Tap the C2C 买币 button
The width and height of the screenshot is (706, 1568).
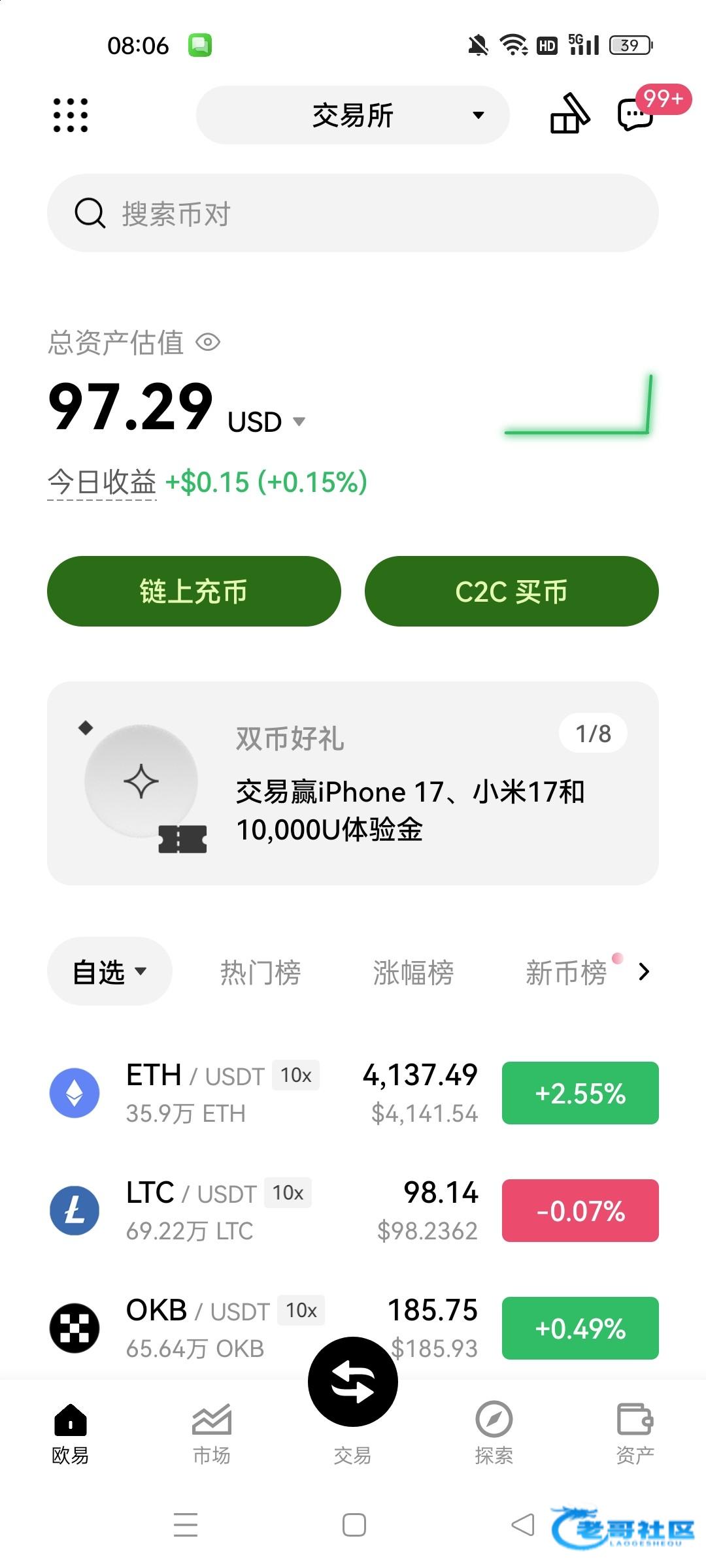pyautogui.click(x=511, y=591)
